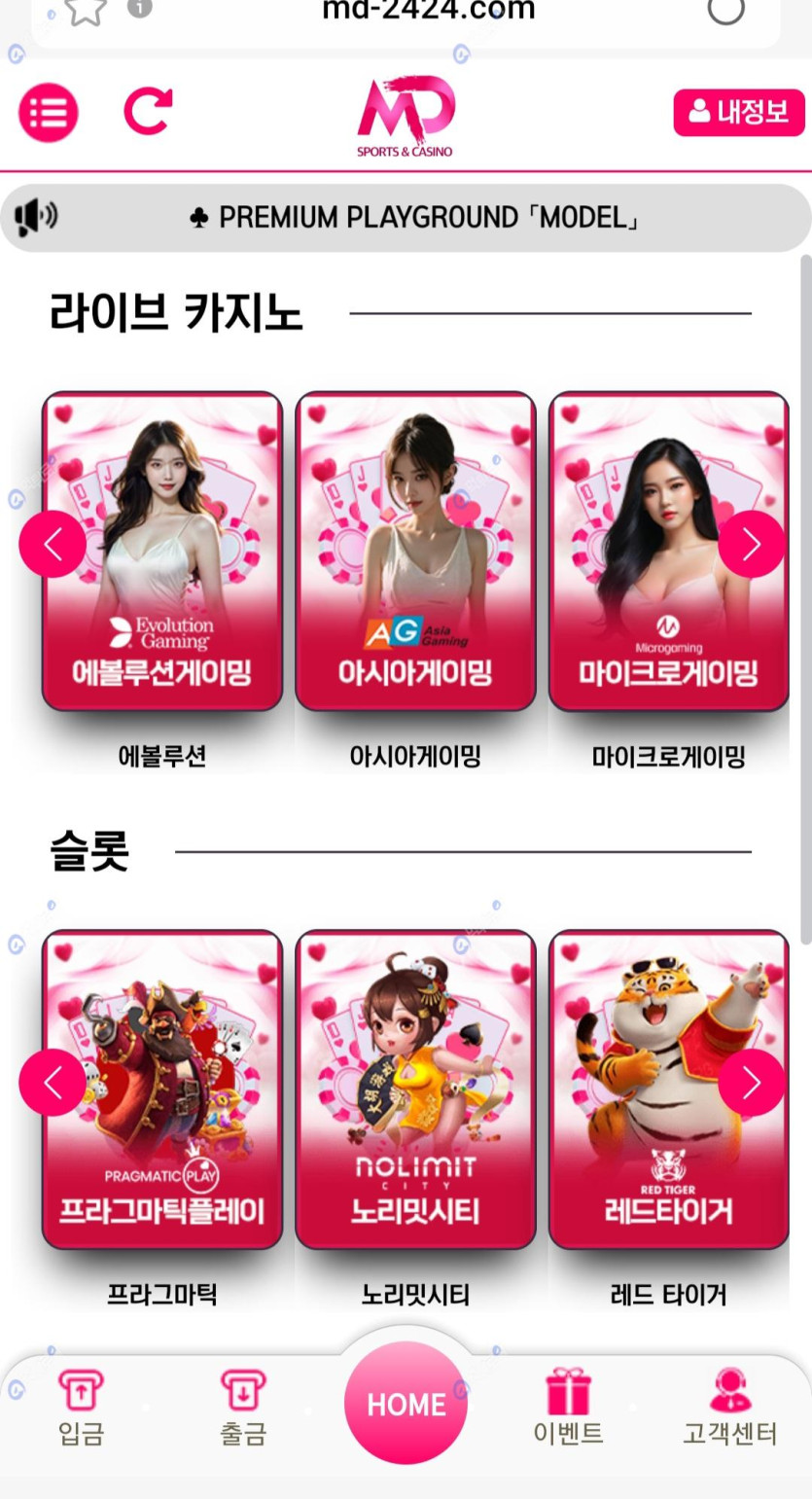Show previous live casino providers
812x1499 pixels.
point(53,545)
